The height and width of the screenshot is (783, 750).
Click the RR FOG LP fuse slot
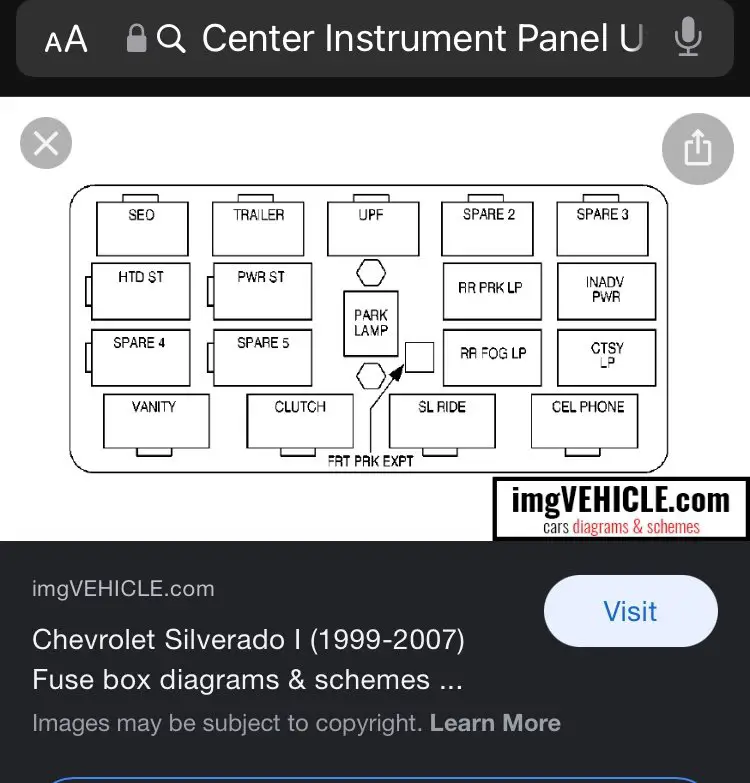(492, 357)
